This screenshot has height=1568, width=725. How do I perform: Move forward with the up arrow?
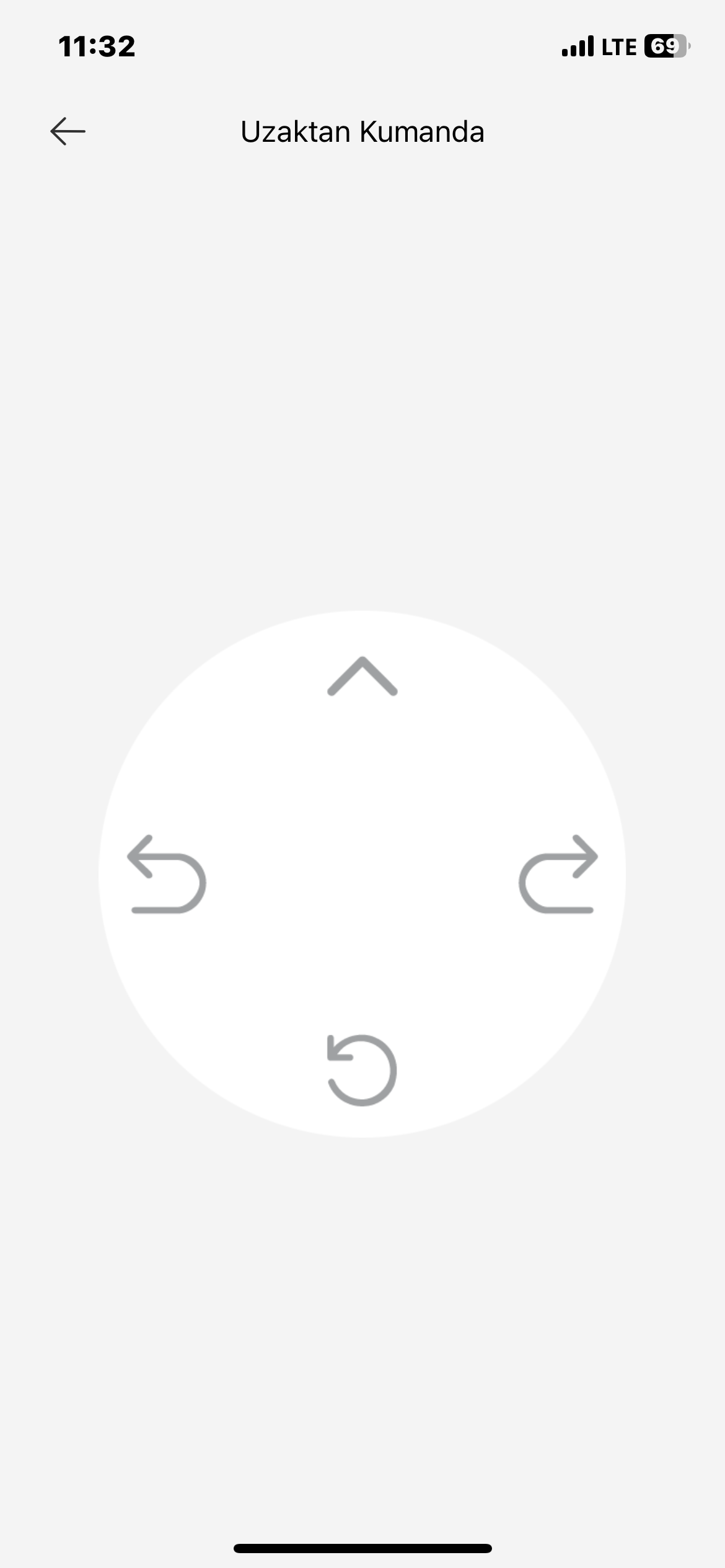tap(362, 677)
